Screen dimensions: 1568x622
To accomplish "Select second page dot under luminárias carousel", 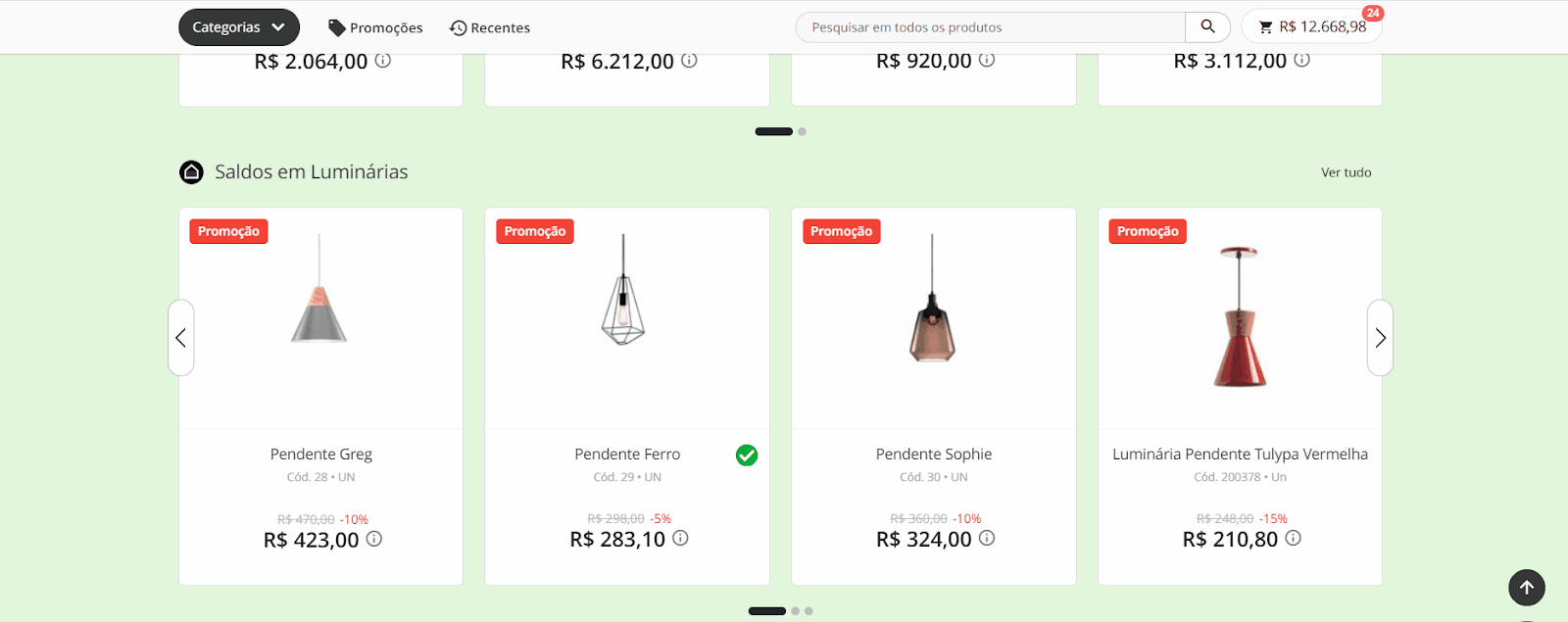I will (x=796, y=611).
